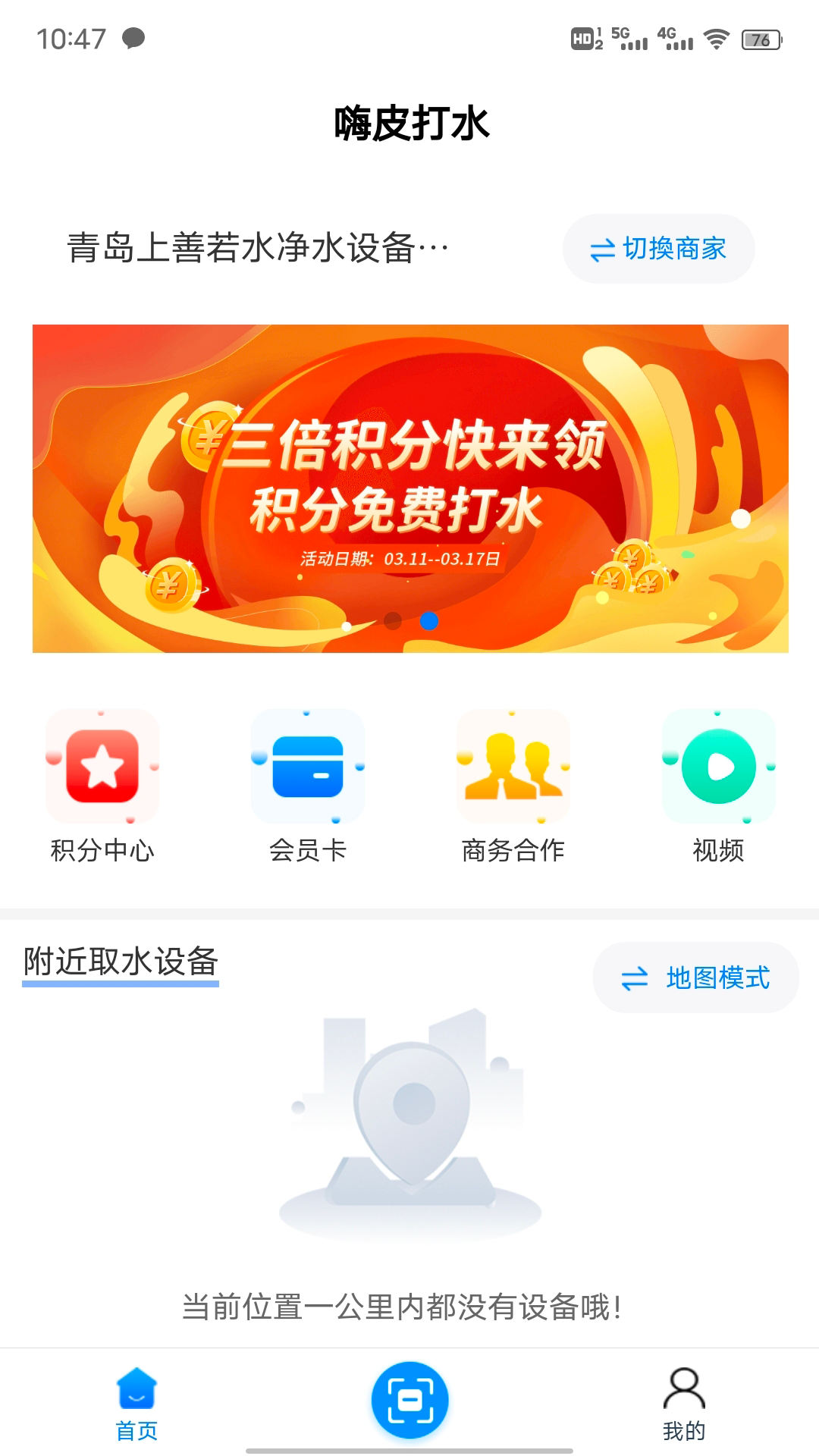The width and height of the screenshot is (819, 1456).
Task: Switch to 地图模式 map mode
Action: (695, 977)
